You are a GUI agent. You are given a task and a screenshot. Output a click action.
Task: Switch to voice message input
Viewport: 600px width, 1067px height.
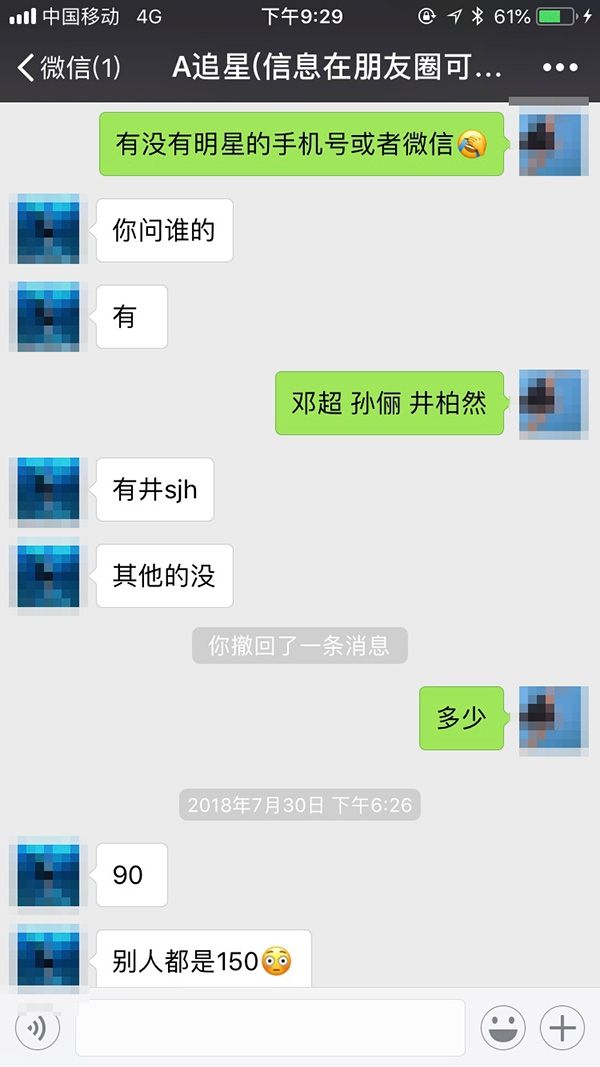tap(37, 1028)
